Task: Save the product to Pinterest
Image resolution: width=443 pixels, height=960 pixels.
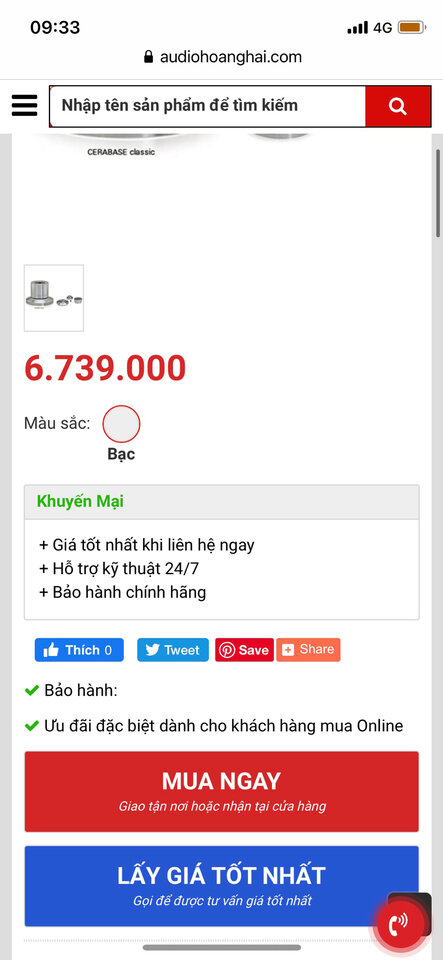Action: pyautogui.click(x=244, y=650)
